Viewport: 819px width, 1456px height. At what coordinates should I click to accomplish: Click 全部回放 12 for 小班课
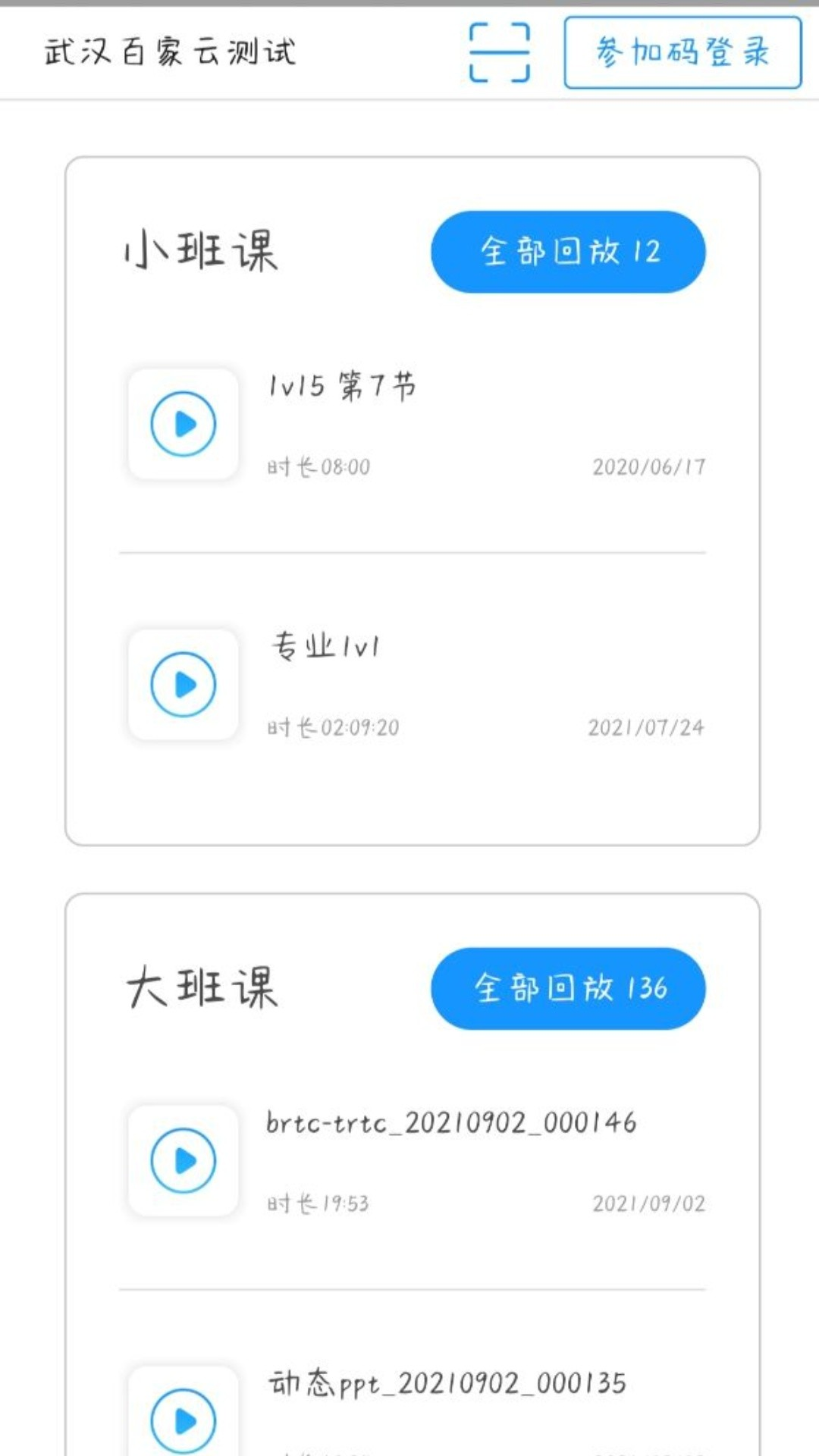point(569,252)
